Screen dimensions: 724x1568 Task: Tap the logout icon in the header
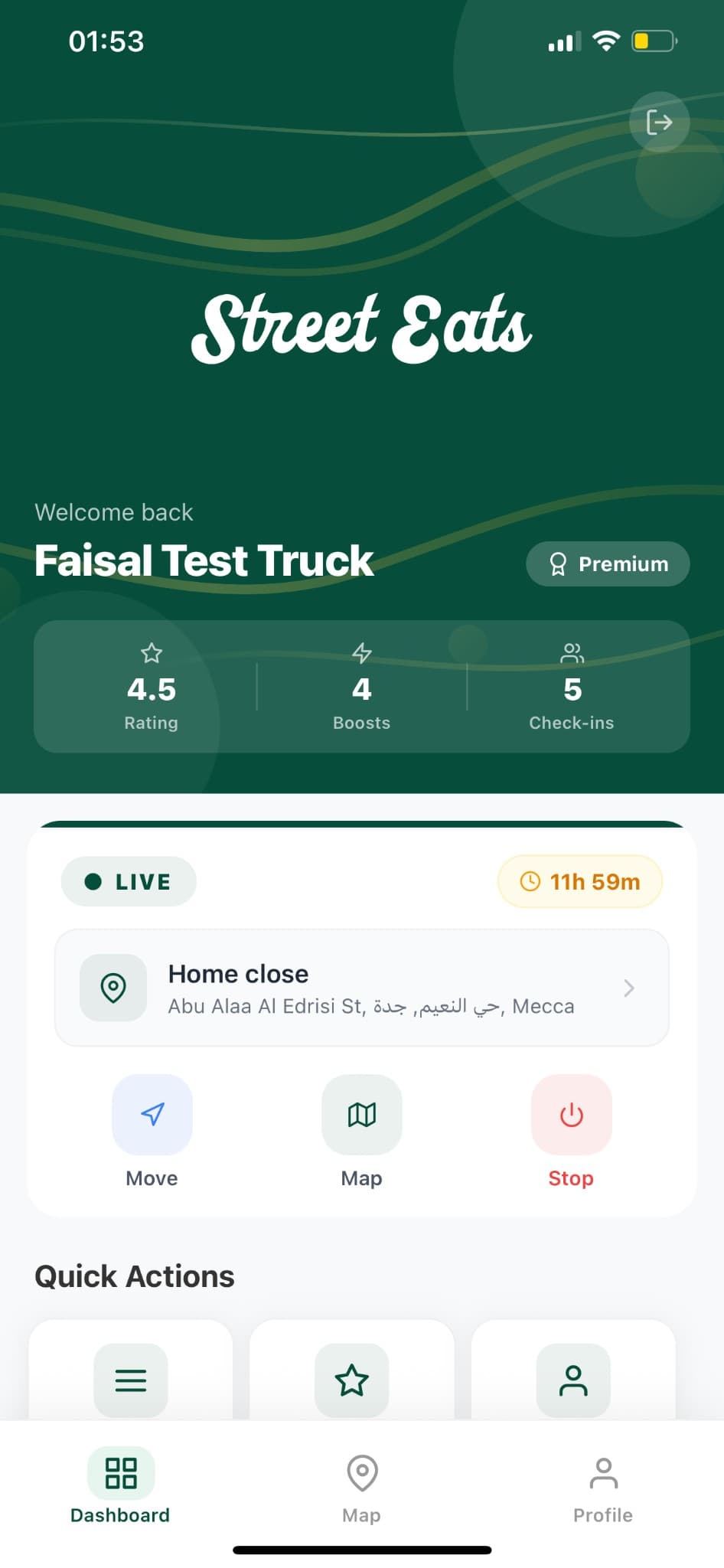pyautogui.click(x=659, y=122)
